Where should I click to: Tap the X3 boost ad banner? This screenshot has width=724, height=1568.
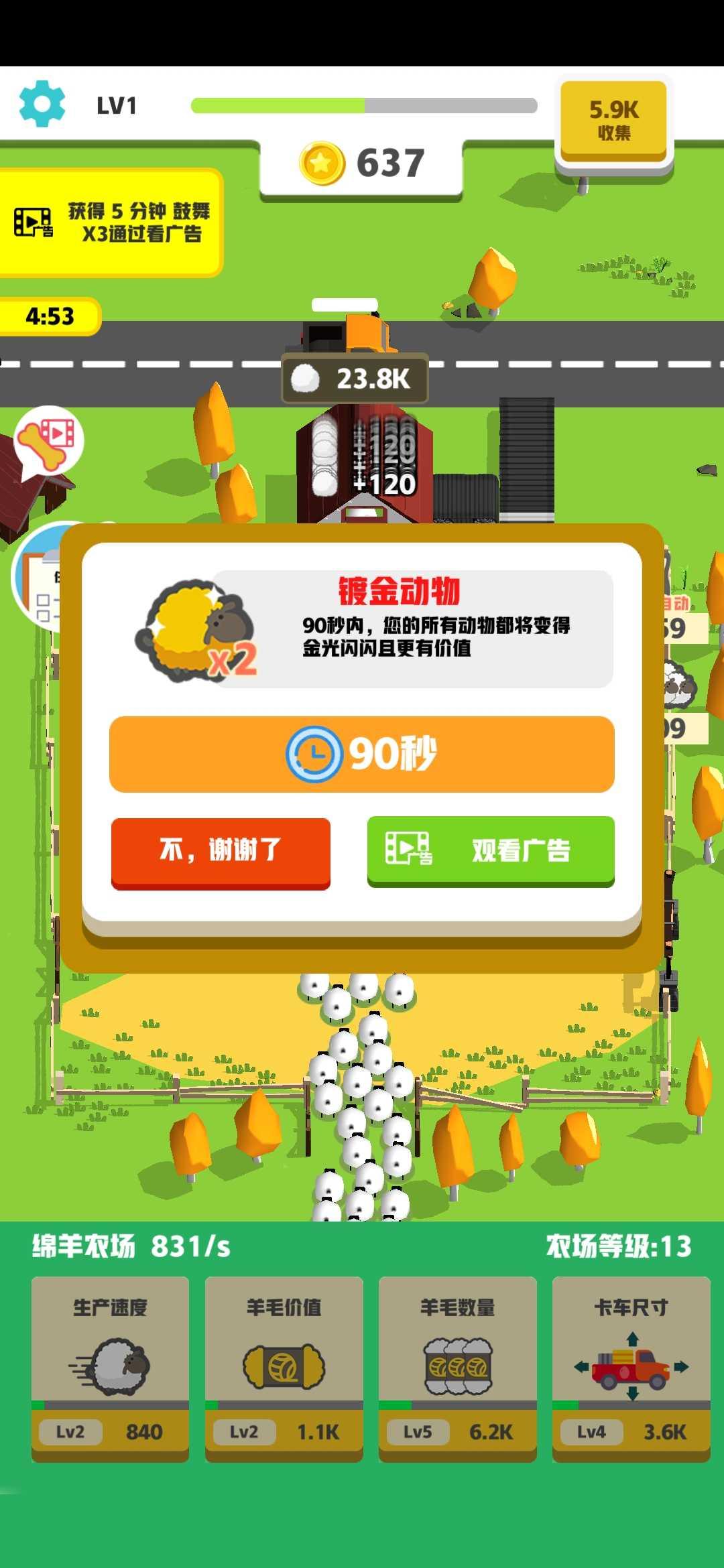pos(111,222)
